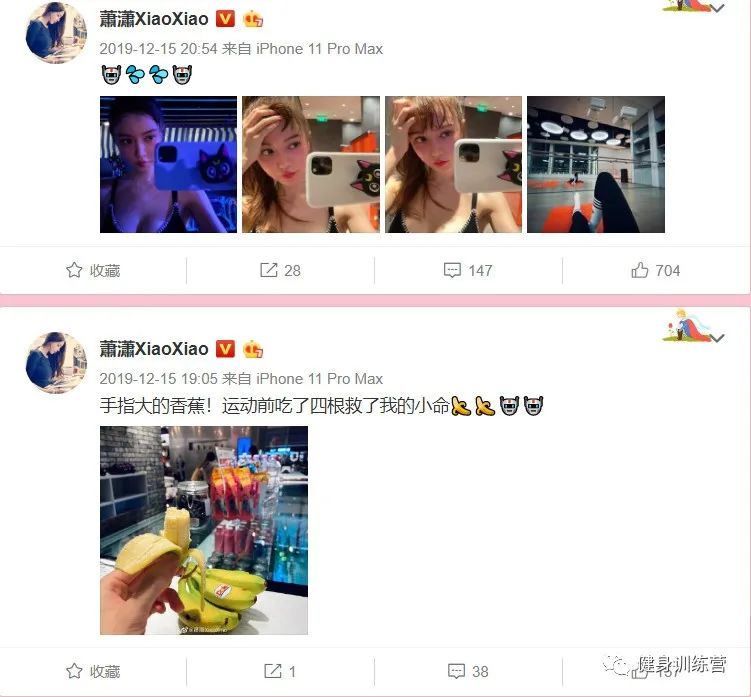Open the third selfie thumbnail in 20:54 post
Image resolution: width=751 pixels, height=697 pixels.
tap(453, 165)
